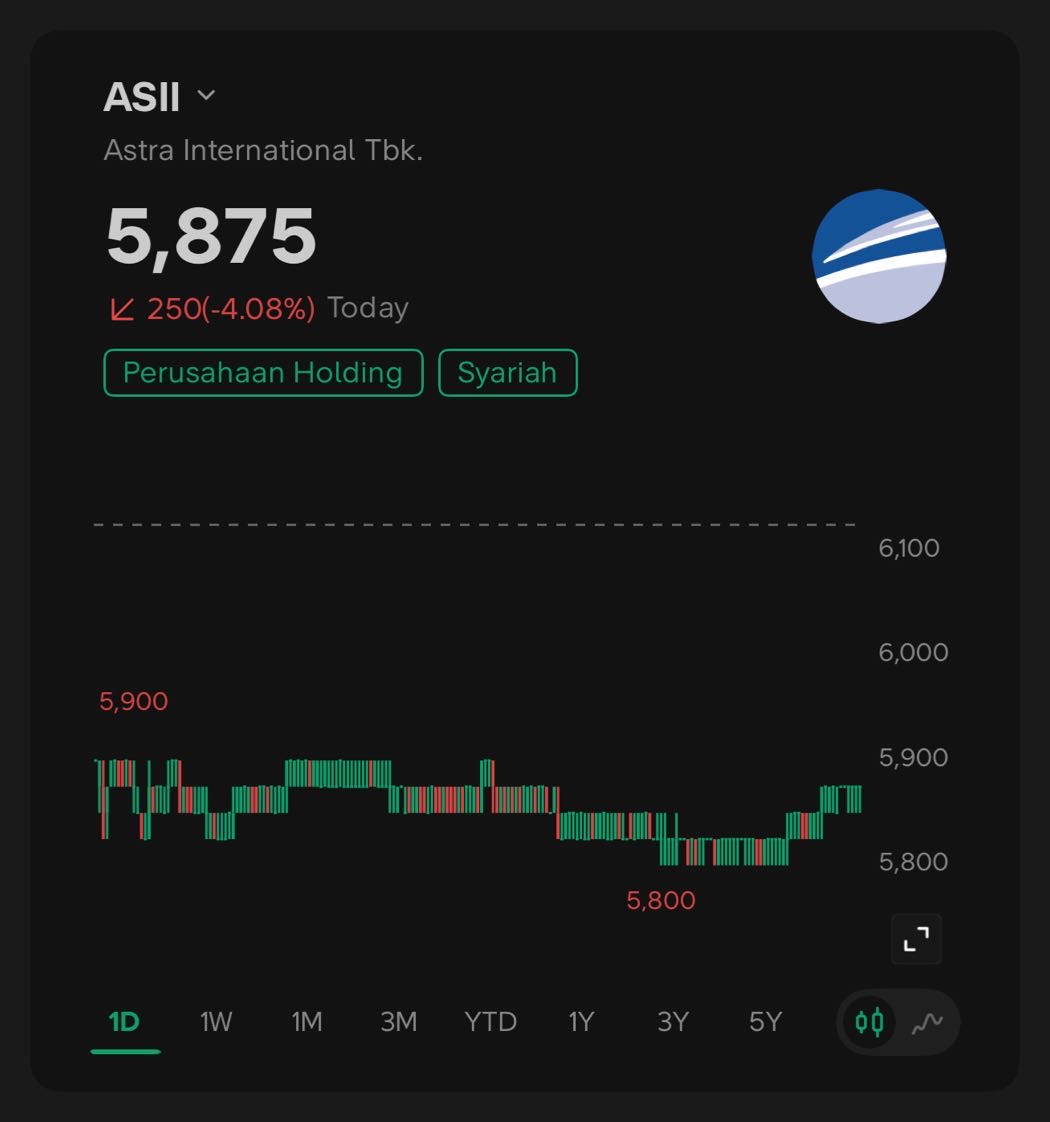The image size is (1050, 1122).
Task: Select the YTD range
Action: 490,1022
